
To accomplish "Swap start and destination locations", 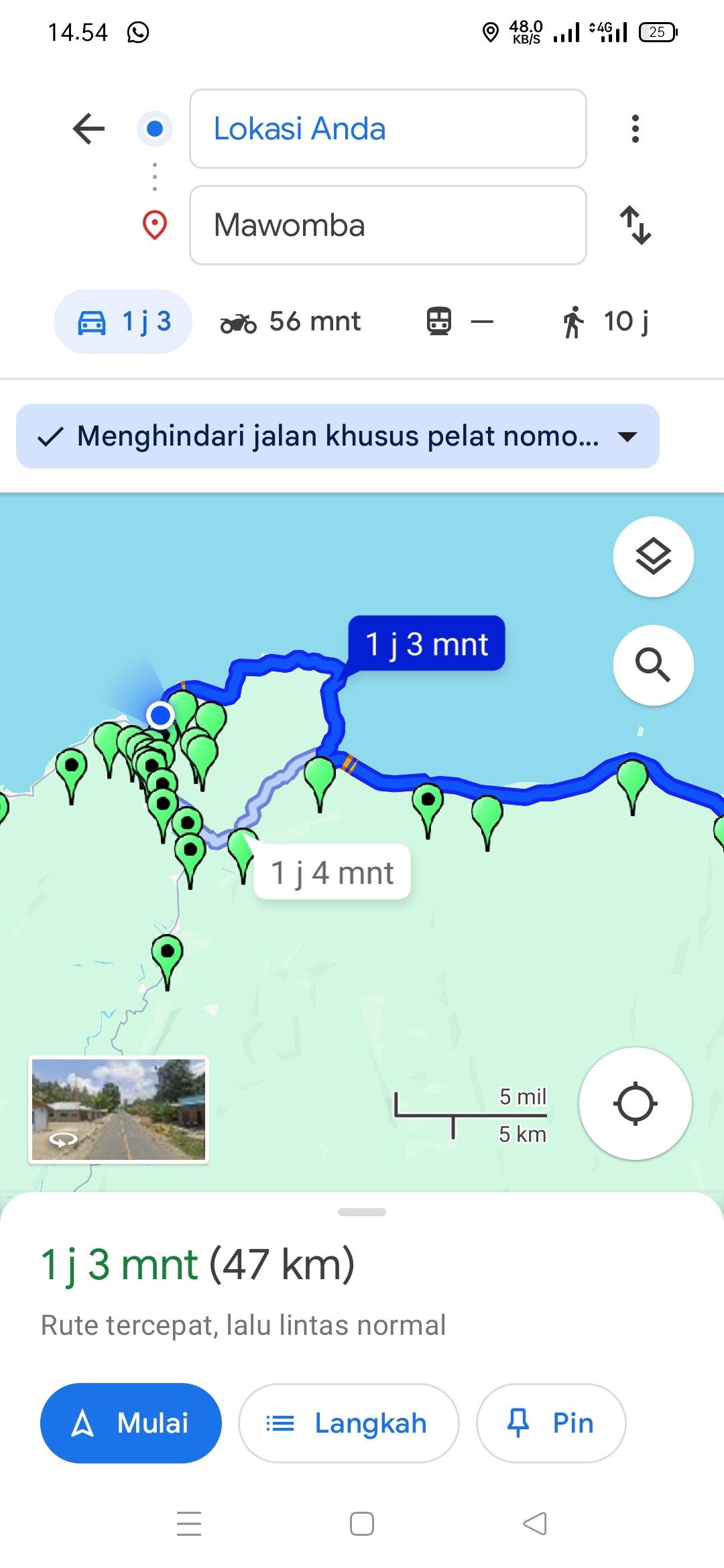I will [635, 225].
